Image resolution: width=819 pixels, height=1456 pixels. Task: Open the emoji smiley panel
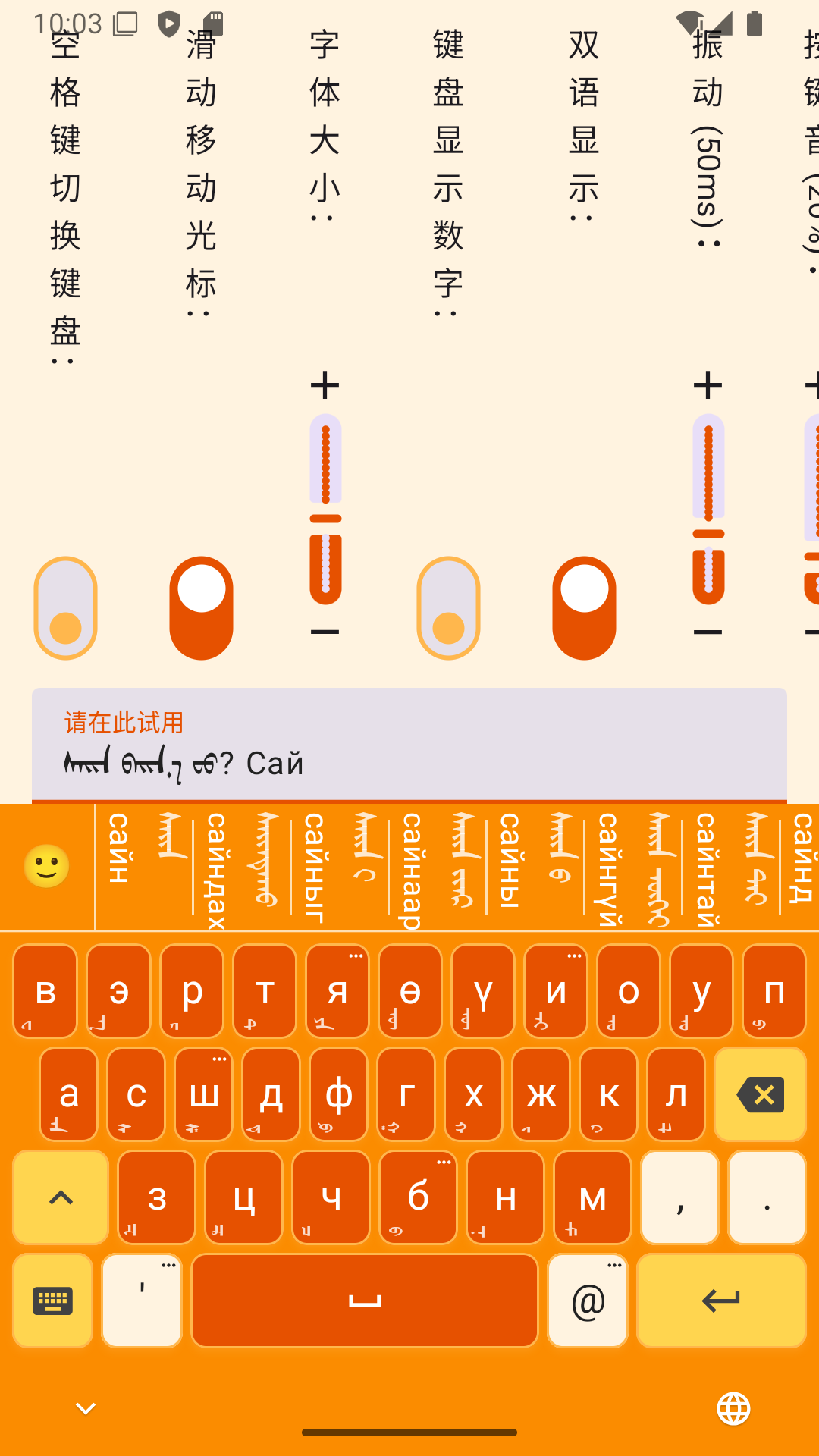47,866
